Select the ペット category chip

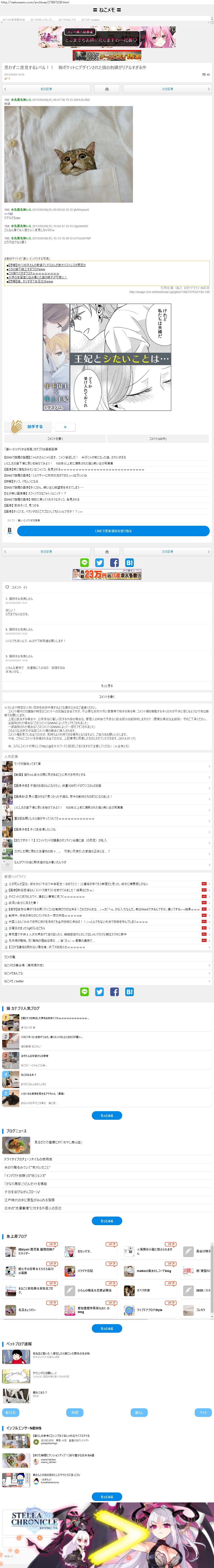(203, 1412)
